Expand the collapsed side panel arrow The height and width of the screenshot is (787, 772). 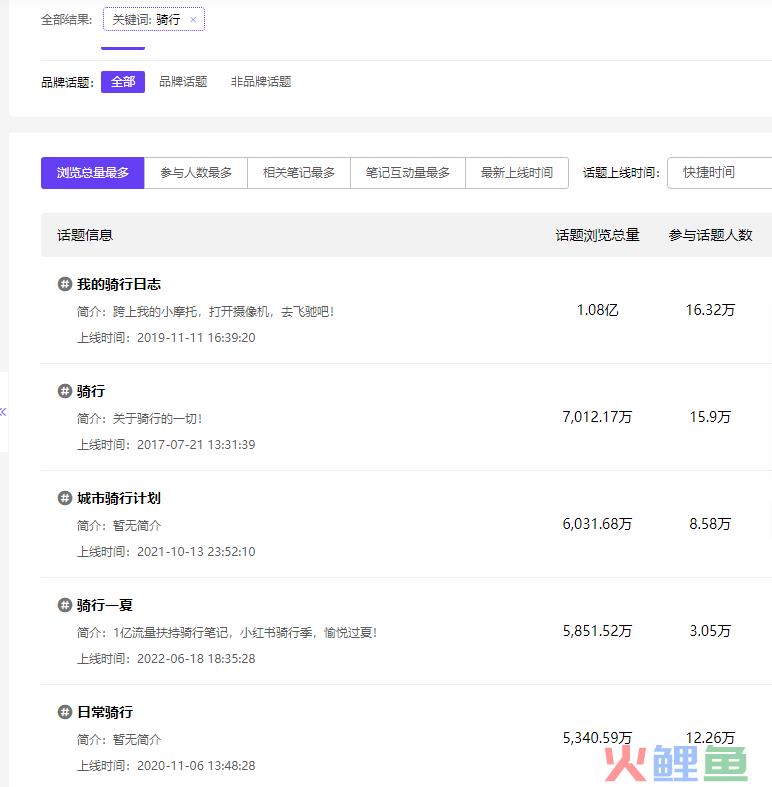click(x=3, y=411)
